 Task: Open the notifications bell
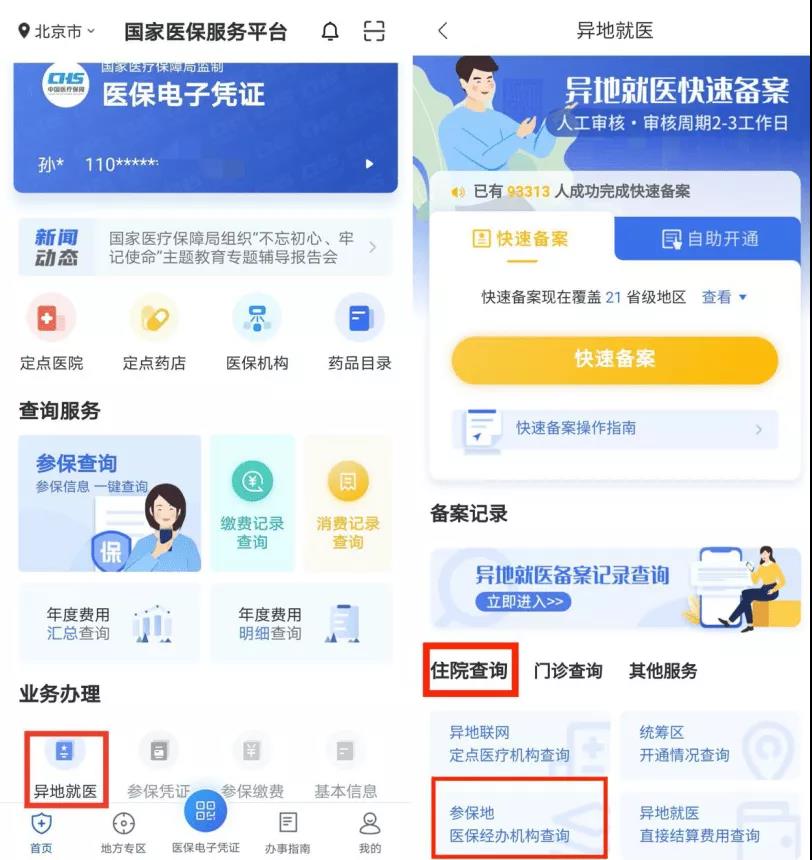[330, 32]
